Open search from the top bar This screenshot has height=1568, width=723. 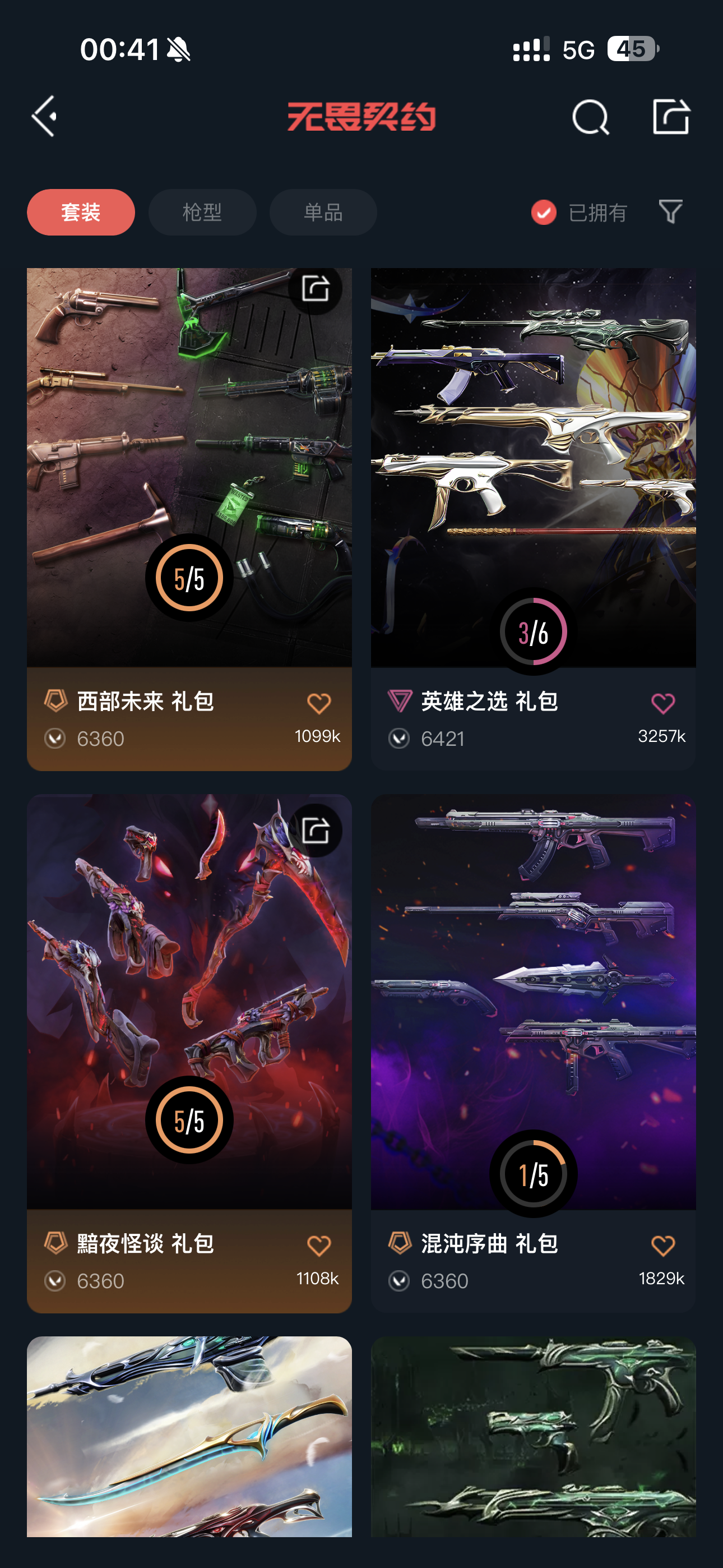pyautogui.click(x=590, y=116)
